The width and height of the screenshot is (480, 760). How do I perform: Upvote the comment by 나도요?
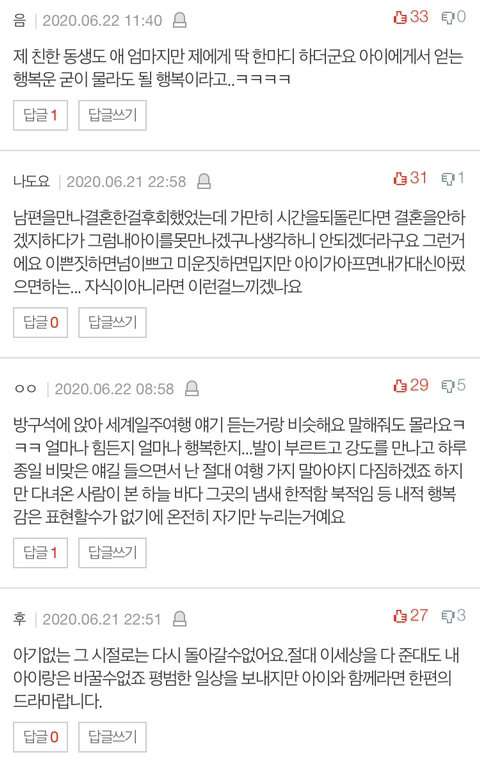coord(410,178)
